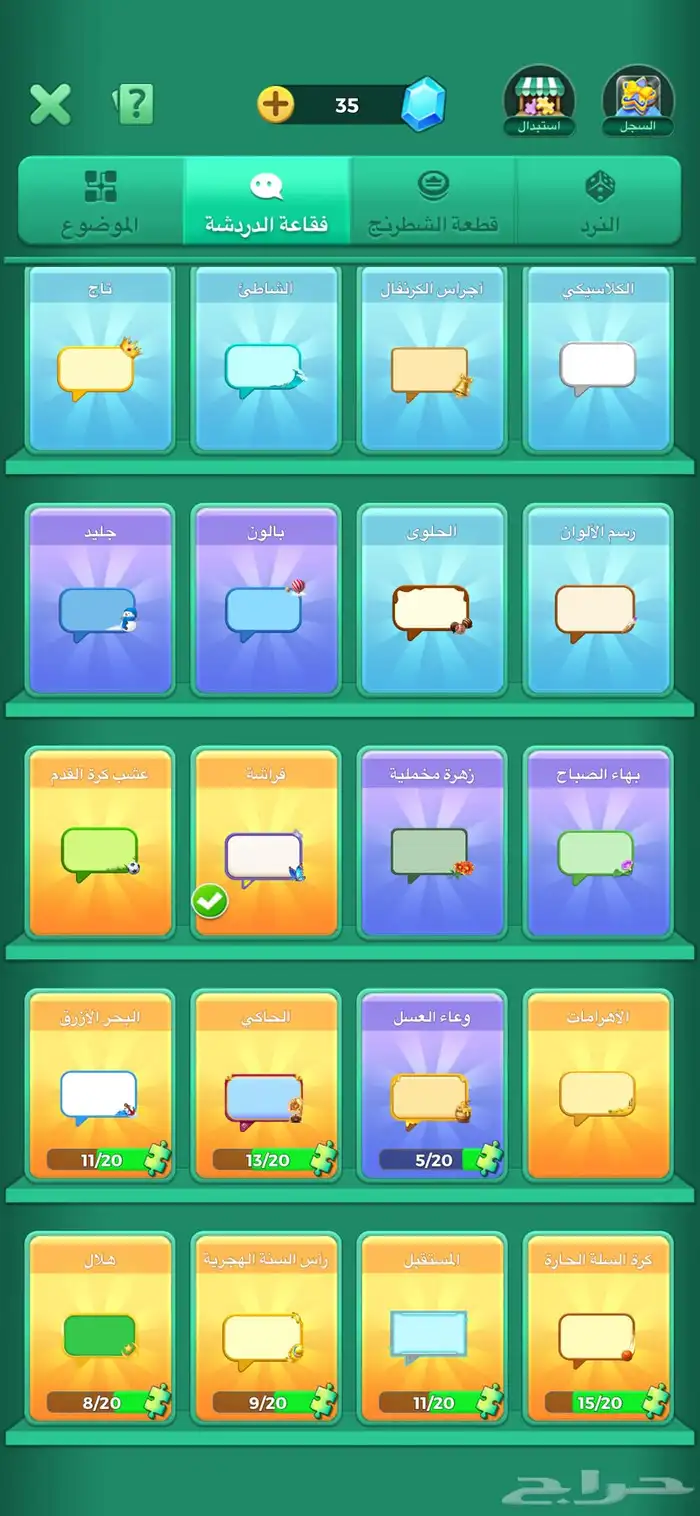The width and height of the screenshot is (700, 1516).
Task: Choose the أجراس الكرنفال bubble
Action: (431, 358)
